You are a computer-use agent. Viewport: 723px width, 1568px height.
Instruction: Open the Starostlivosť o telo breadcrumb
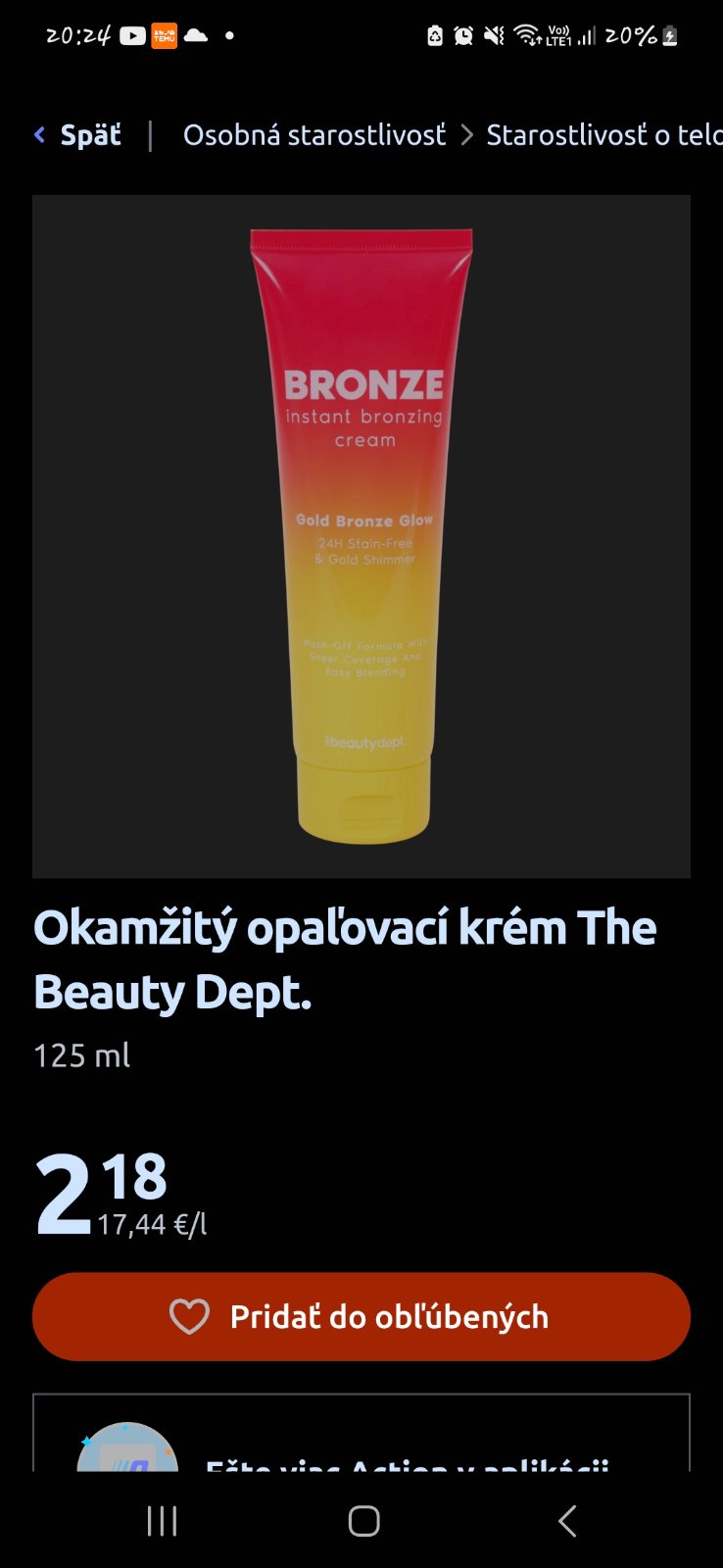[x=602, y=135]
